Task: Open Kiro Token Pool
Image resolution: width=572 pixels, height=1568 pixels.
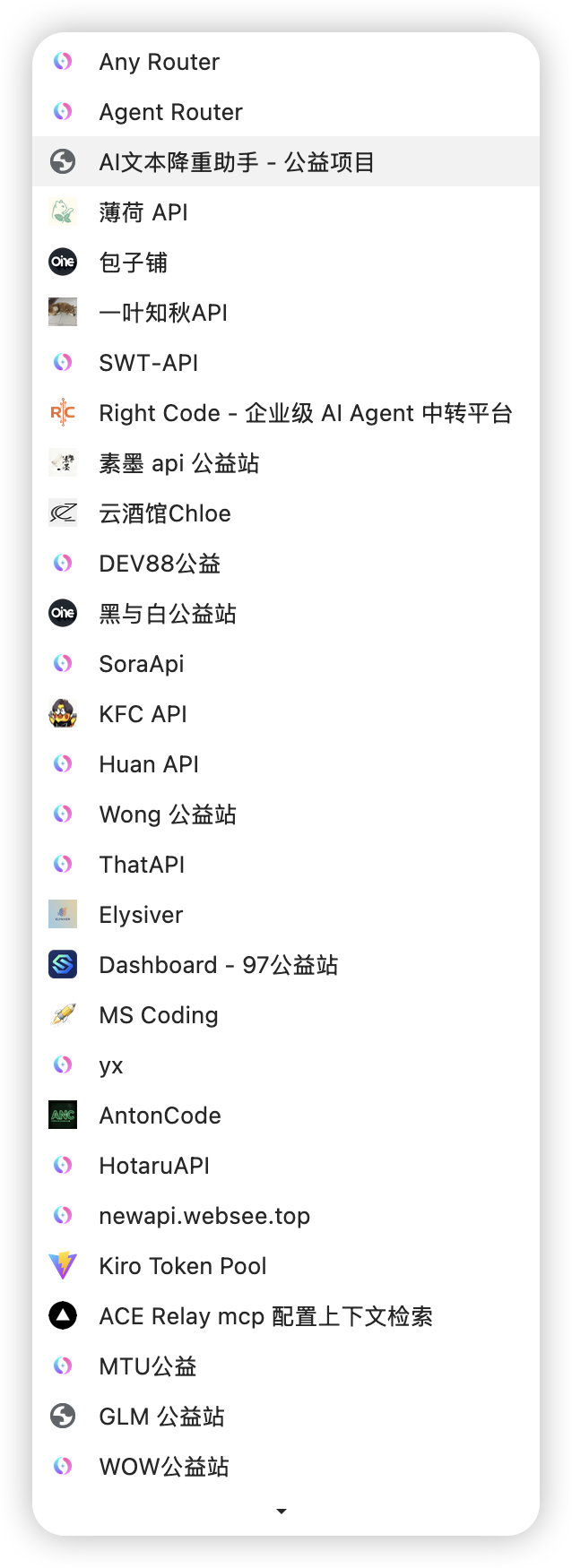Action: point(286,1266)
